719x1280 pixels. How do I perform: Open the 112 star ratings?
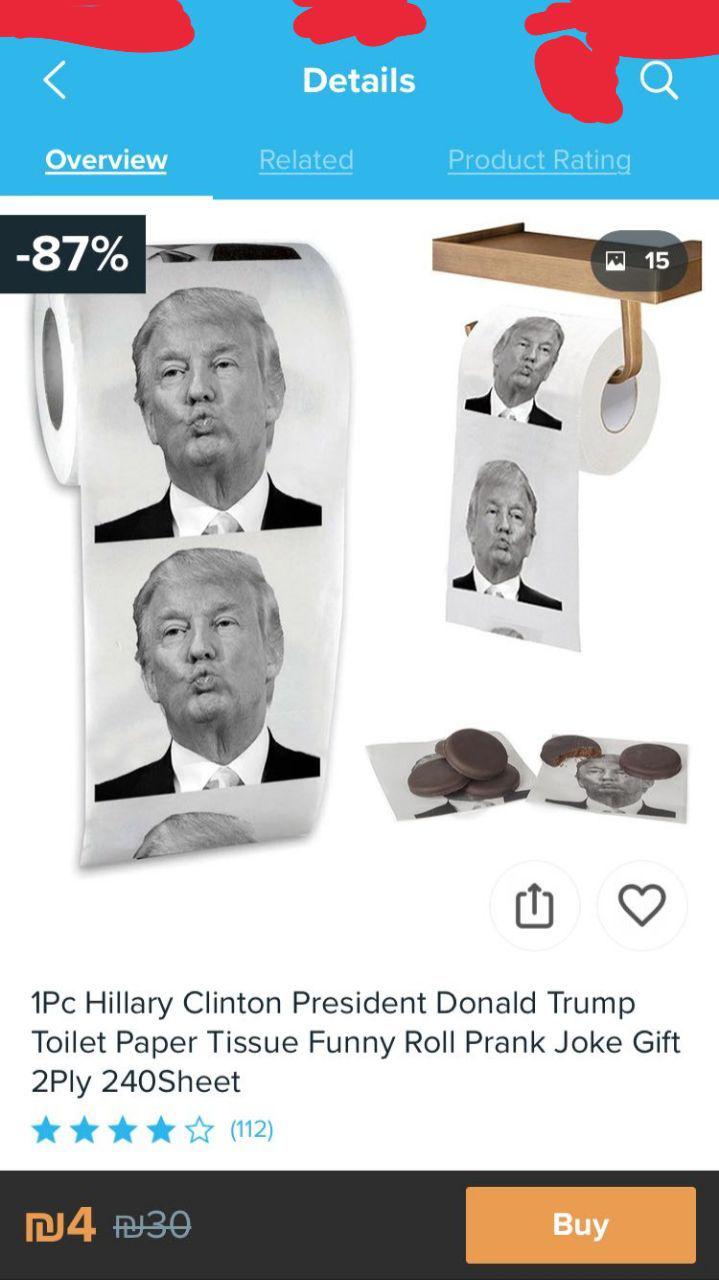click(x=152, y=1130)
